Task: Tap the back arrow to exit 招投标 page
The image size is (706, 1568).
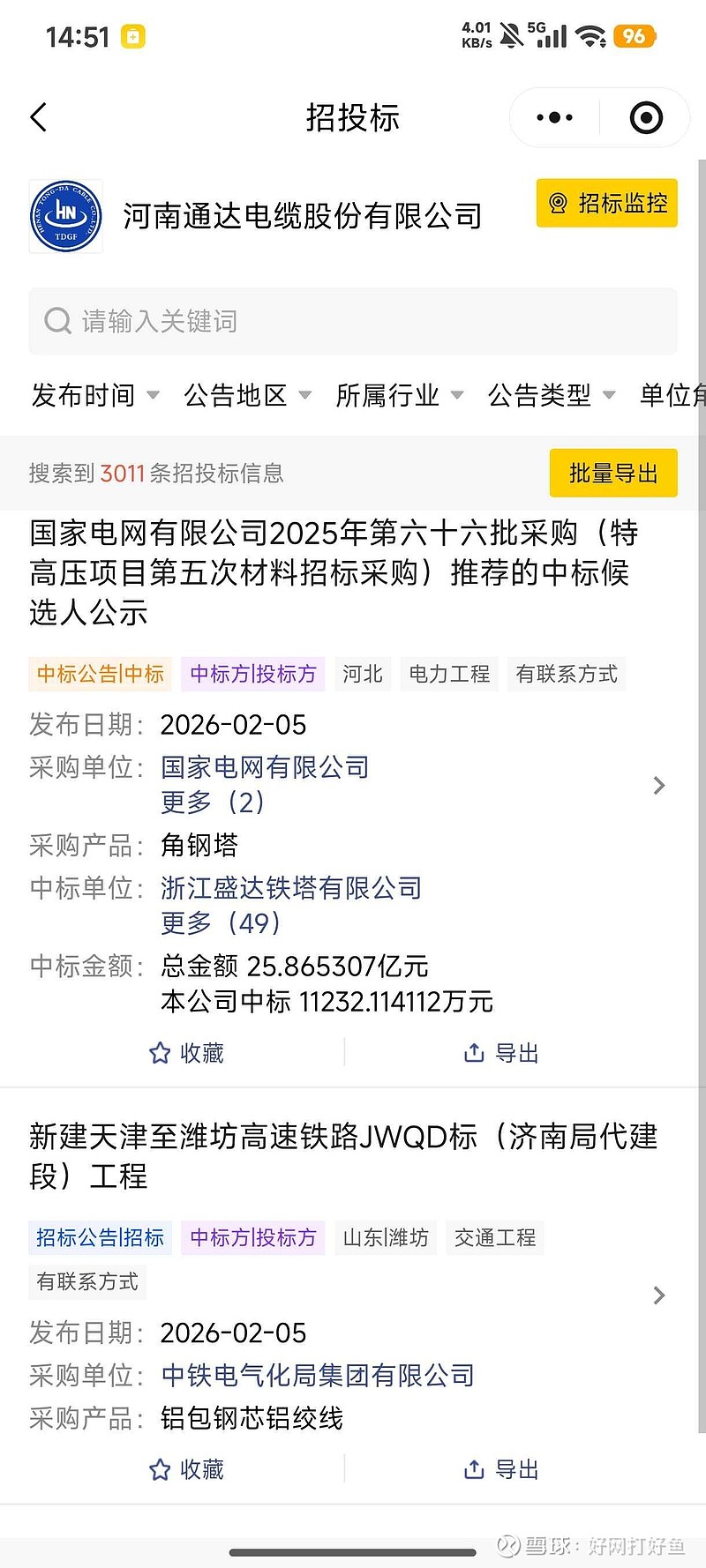Action: pyautogui.click(x=39, y=116)
